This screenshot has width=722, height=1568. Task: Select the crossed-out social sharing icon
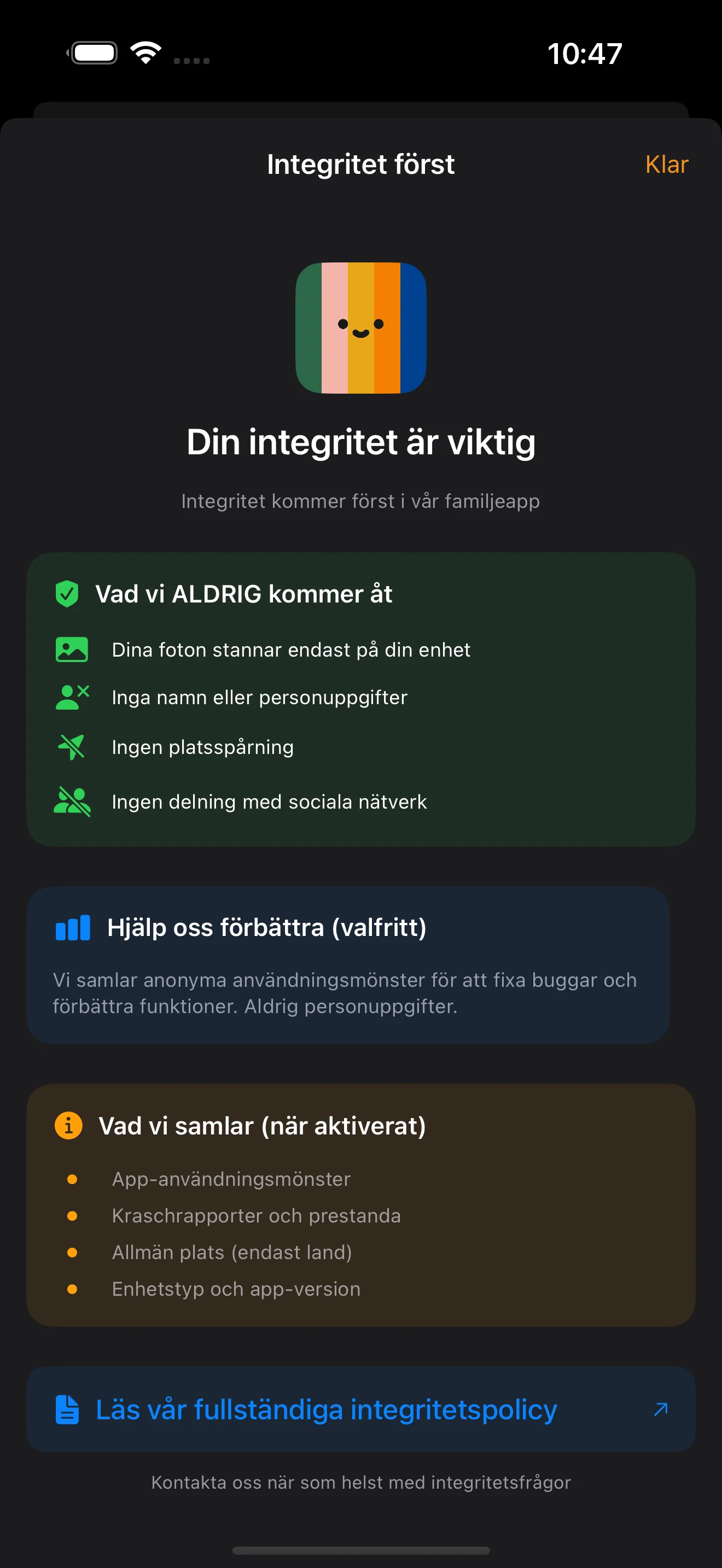pos(71,801)
